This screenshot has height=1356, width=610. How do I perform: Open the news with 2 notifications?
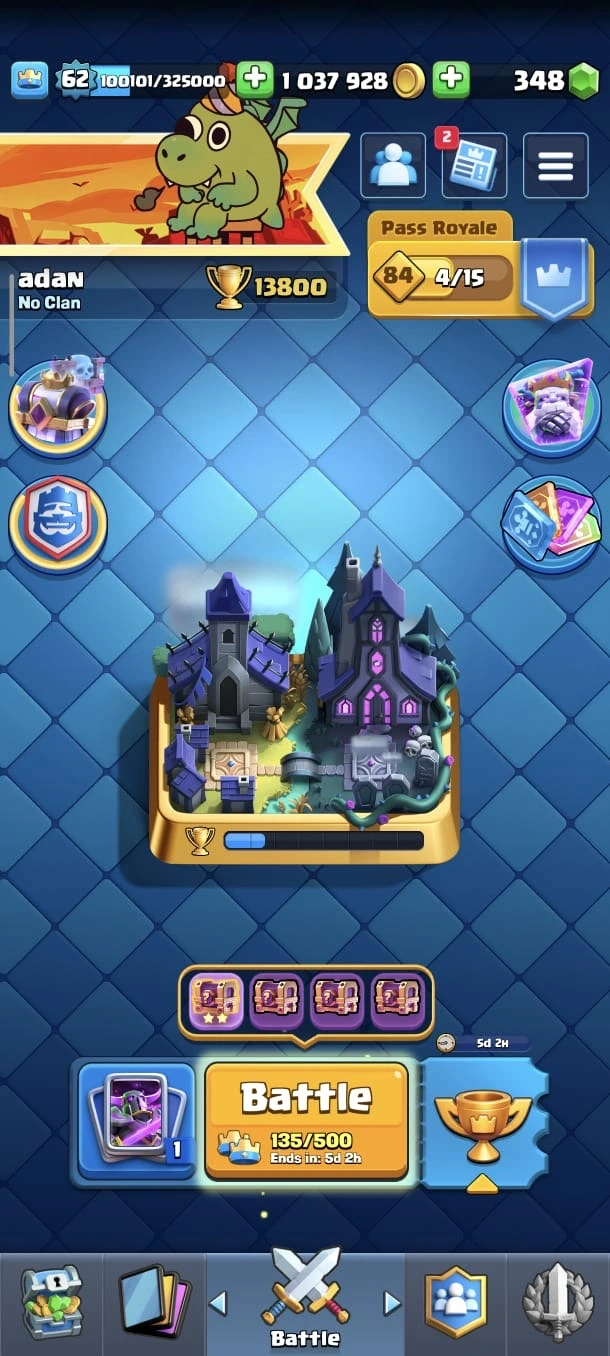[x=473, y=166]
